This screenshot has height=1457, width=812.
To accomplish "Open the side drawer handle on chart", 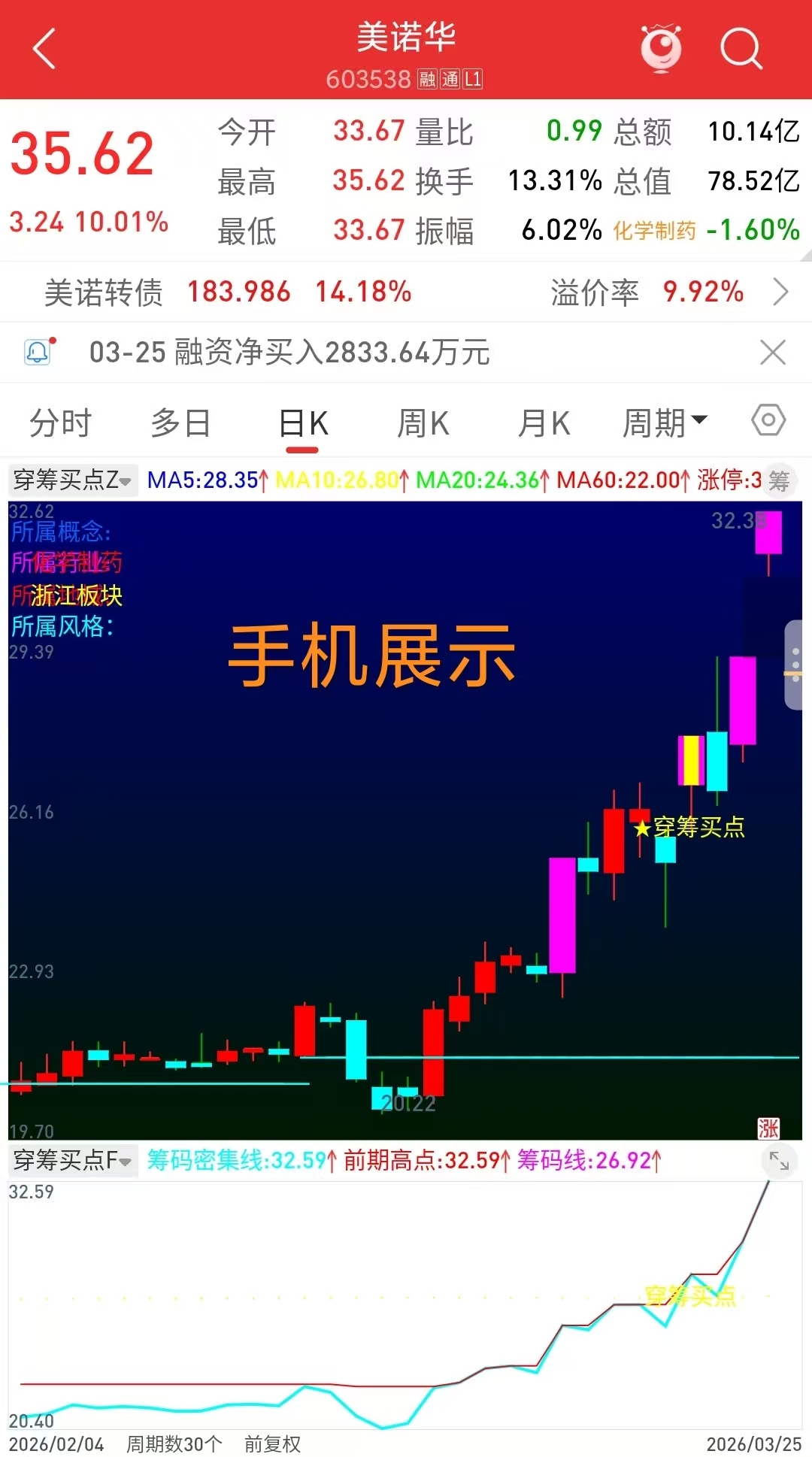I will pos(795,665).
